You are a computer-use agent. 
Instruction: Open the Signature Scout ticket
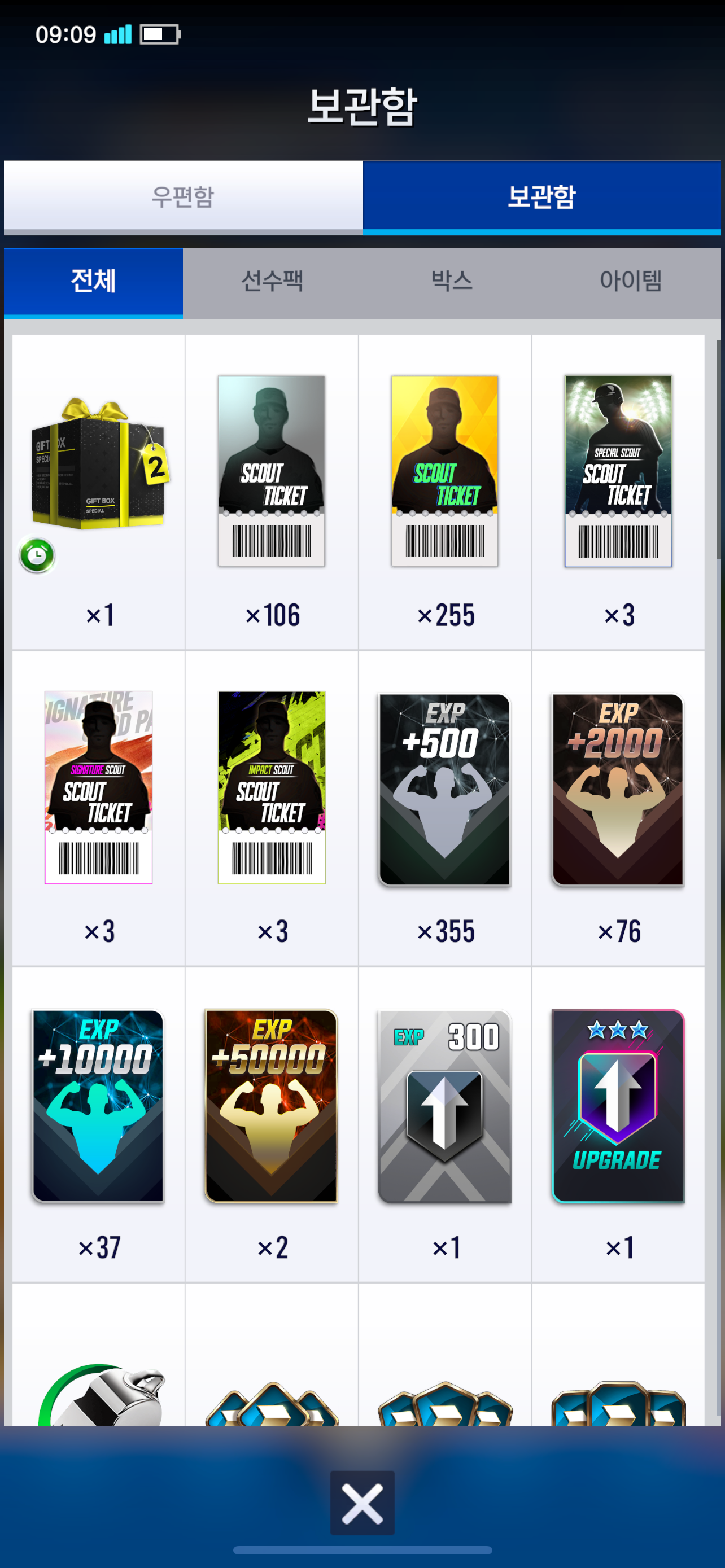[x=99, y=787]
